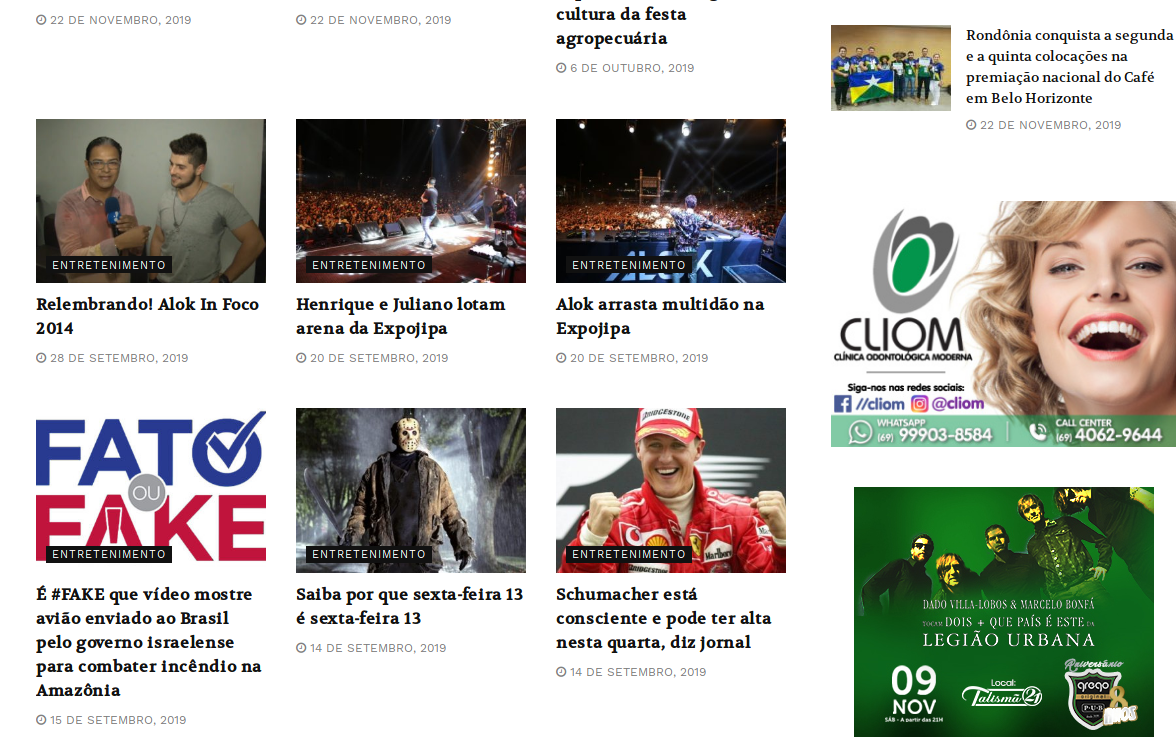
Task: Open Rondônia conquista a segunda colocação headline
Action: pyautogui.click(x=1068, y=67)
